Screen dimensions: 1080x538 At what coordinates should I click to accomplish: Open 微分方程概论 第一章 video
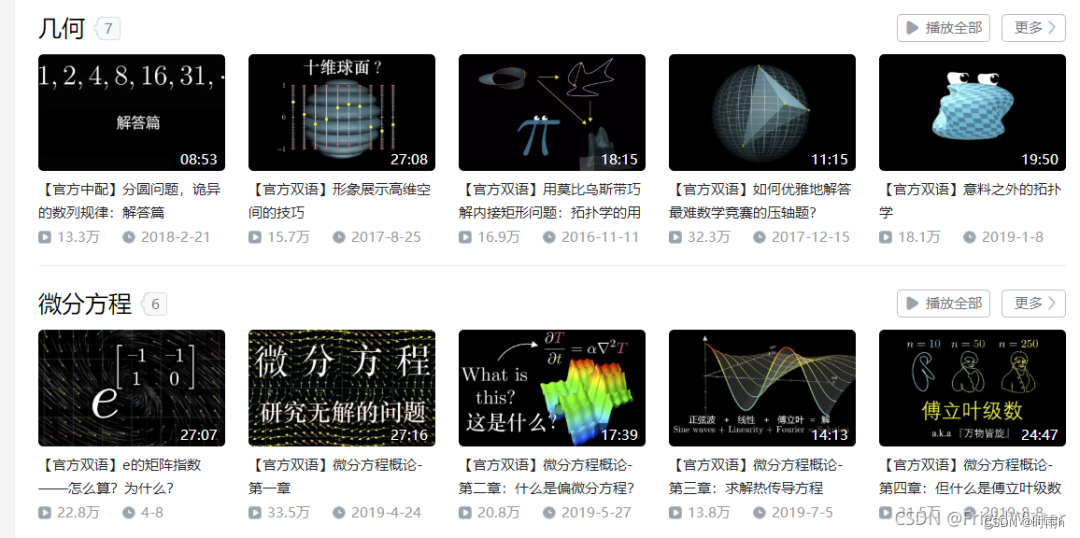click(x=341, y=388)
